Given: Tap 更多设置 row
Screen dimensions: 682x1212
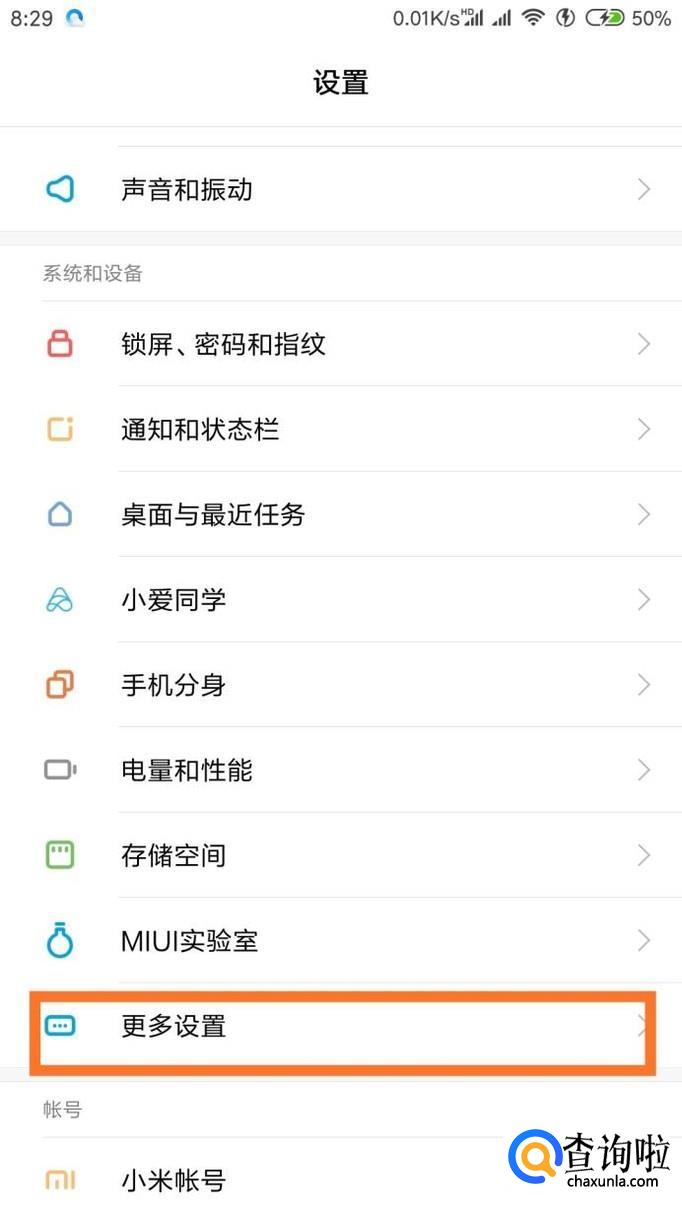Looking at the screenshot, I should click(340, 1026).
